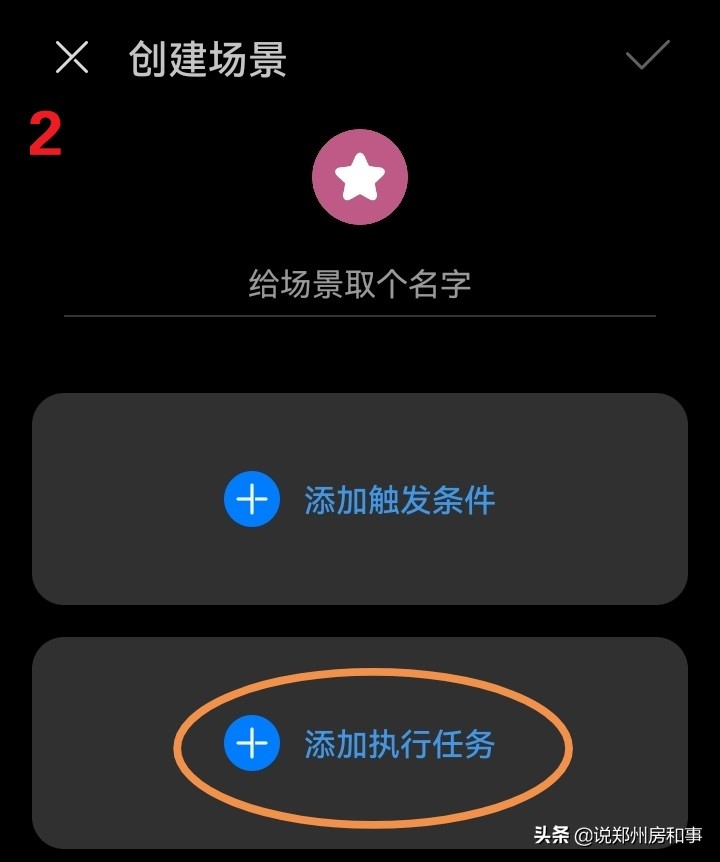Viewport: 720px width, 862px height.
Task: Open the scene icon picker via the star
Action: (x=361, y=177)
